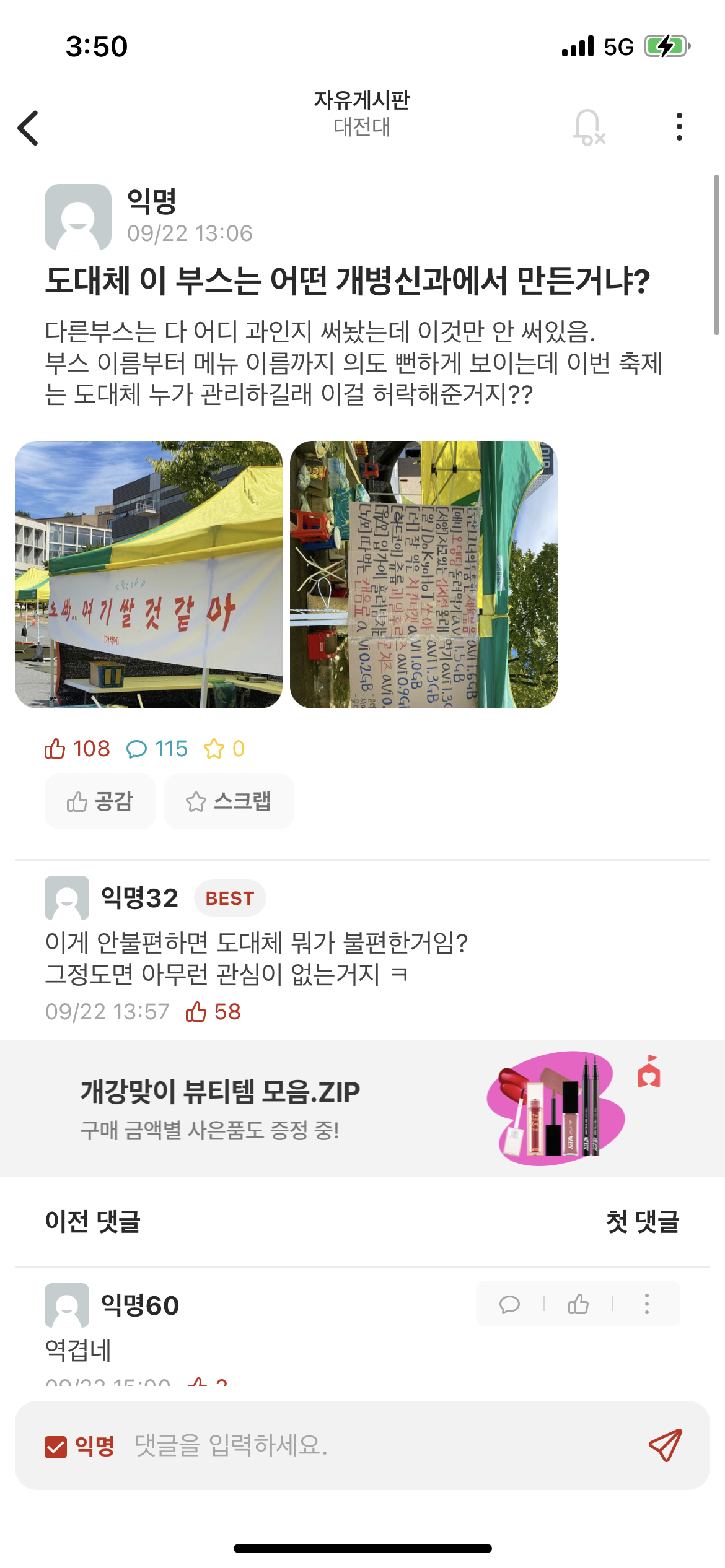Tap the 공감 button on the post
Image resolution: width=725 pixels, height=1568 pixels.
[100, 801]
